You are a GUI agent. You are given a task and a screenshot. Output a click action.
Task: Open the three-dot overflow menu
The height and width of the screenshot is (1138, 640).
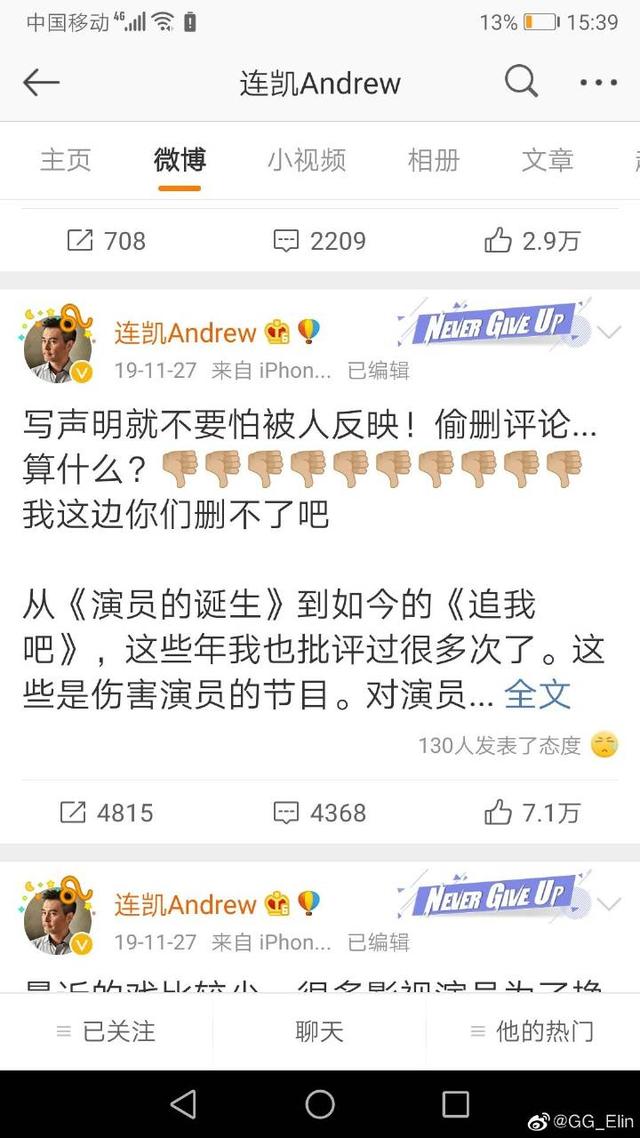tap(598, 82)
